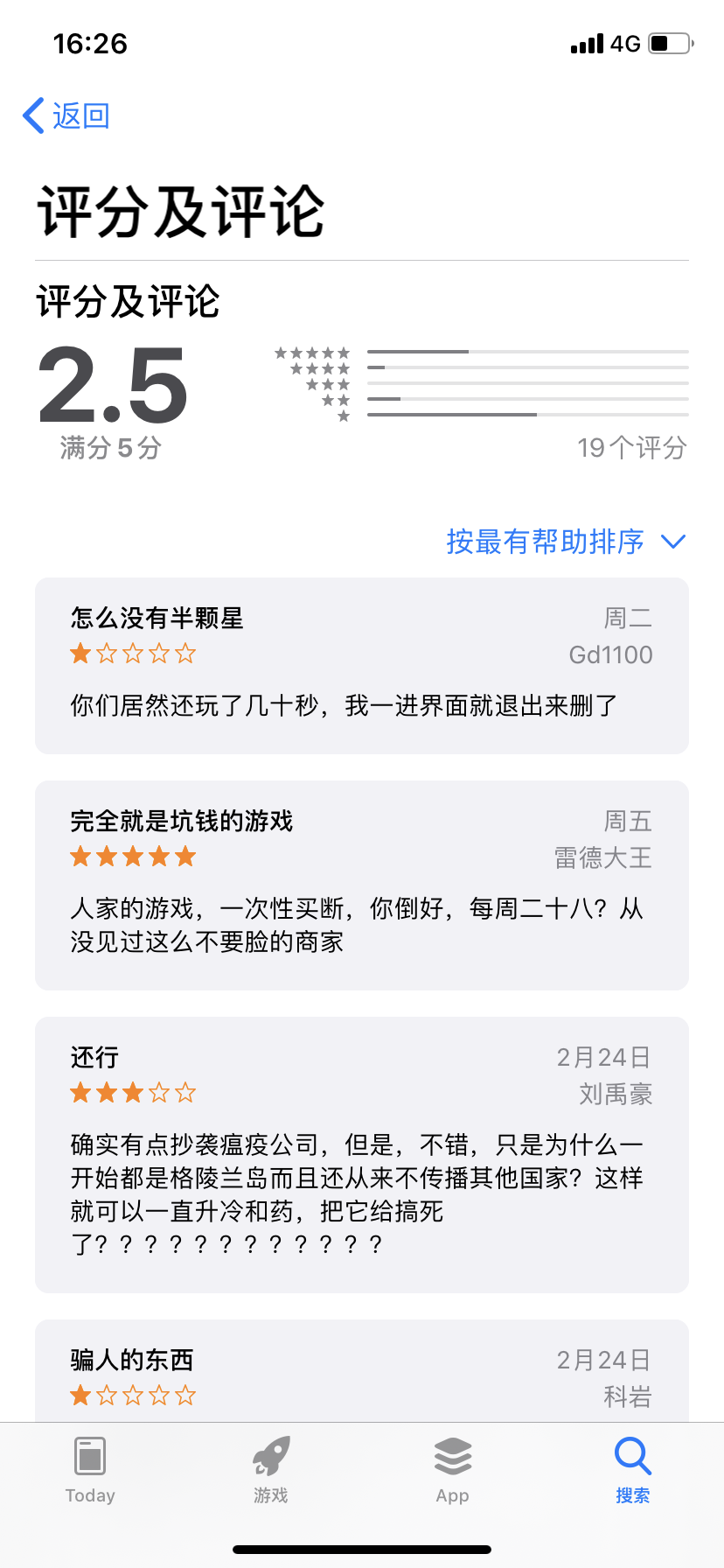The width and height of the screenshot is (724, 1568).
Task: Open the review titled 还行 by 刘禹豪
Action: point(362,1154)
